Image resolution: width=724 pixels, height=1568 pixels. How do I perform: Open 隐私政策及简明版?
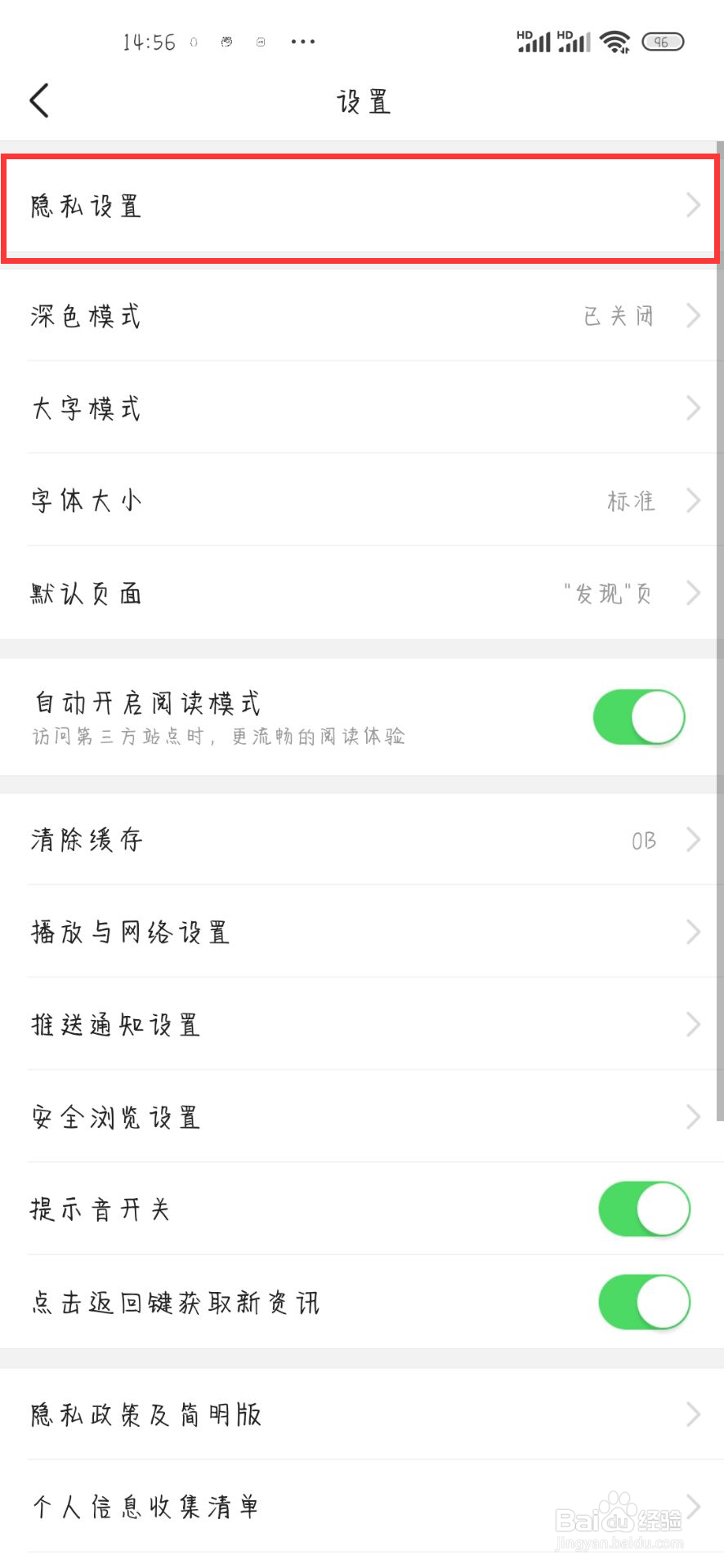(x=362, y=1415)
